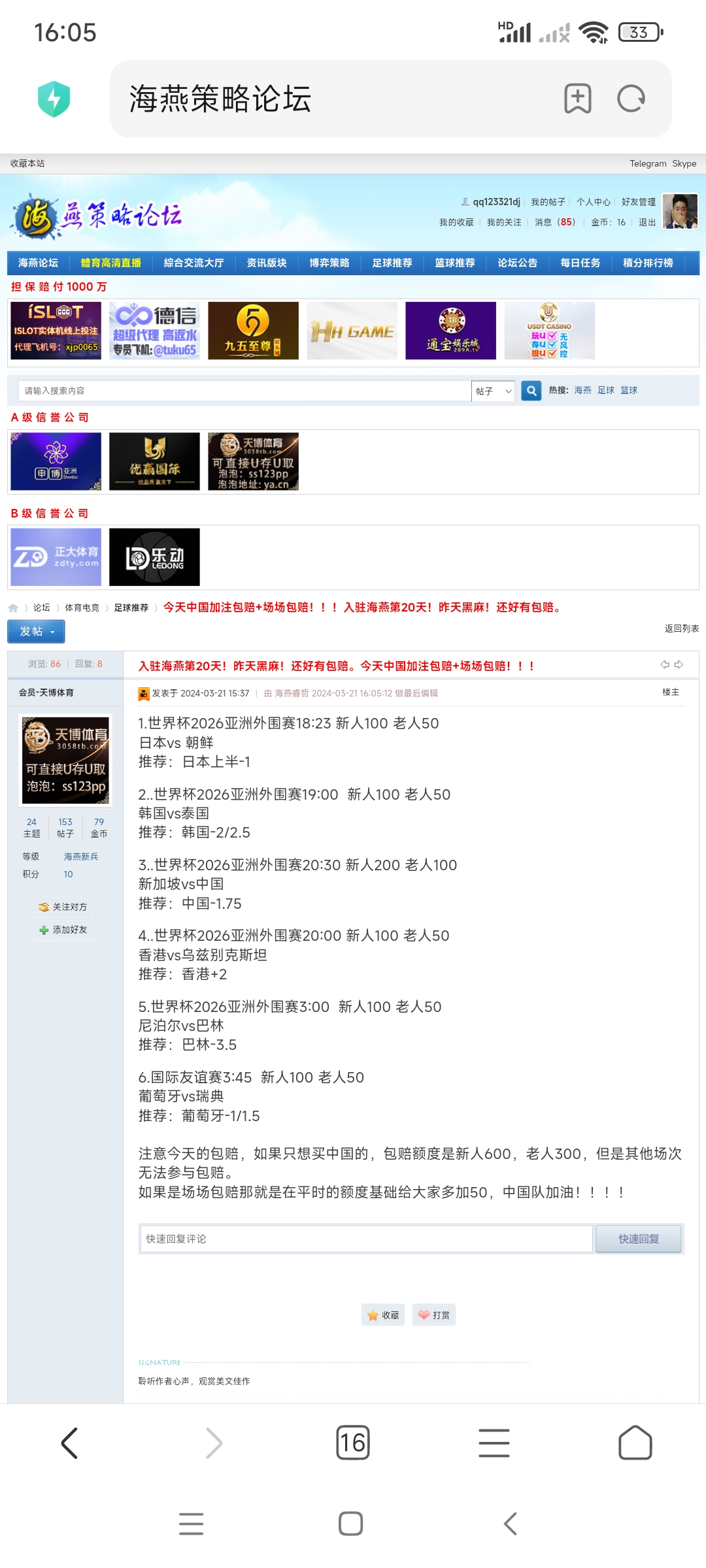Reload the page with the refresh icon
This screenshot has width=706, height=1568.
[631, 99]
